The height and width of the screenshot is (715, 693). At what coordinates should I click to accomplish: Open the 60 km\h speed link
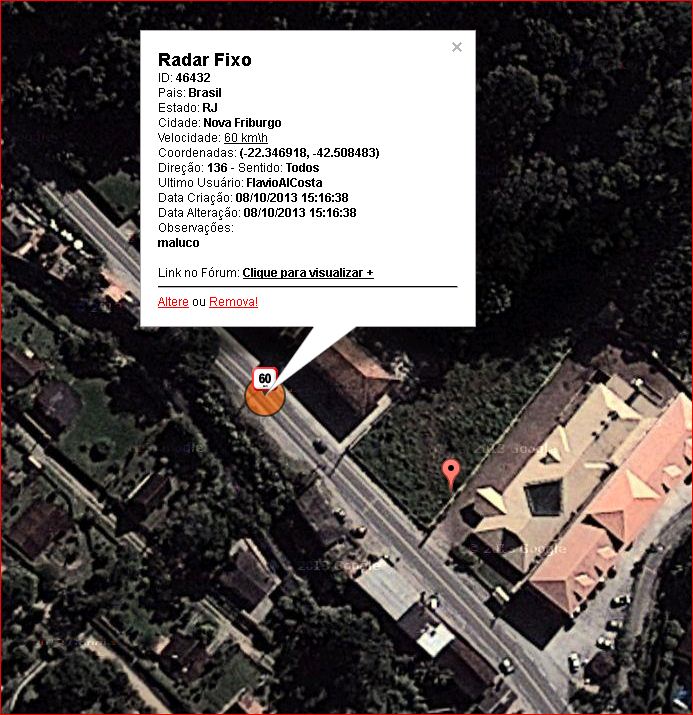[x=246, y=138]
